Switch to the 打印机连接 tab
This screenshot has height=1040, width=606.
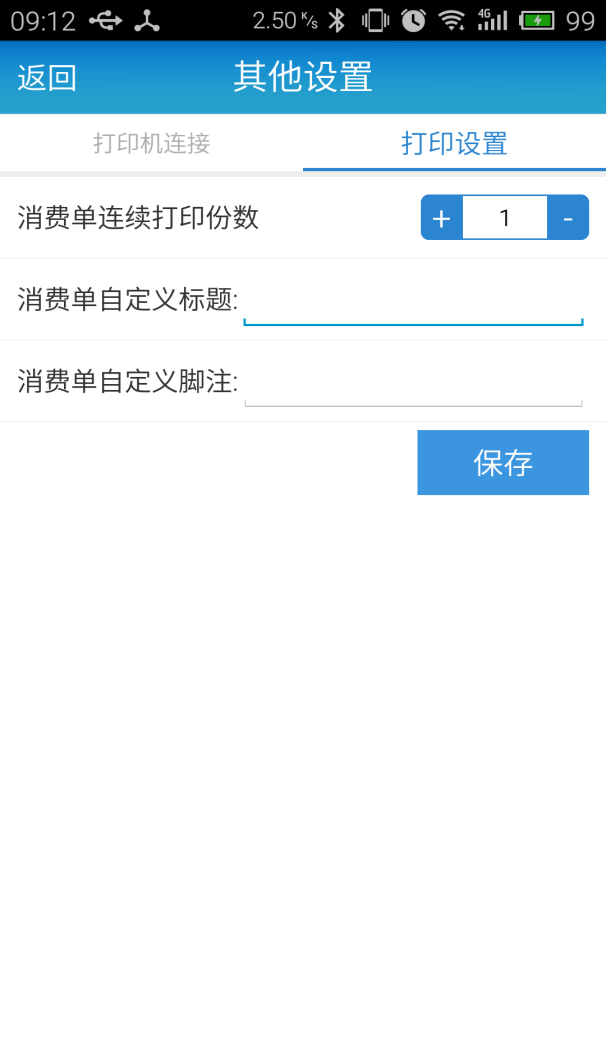[x=151, y=143]
